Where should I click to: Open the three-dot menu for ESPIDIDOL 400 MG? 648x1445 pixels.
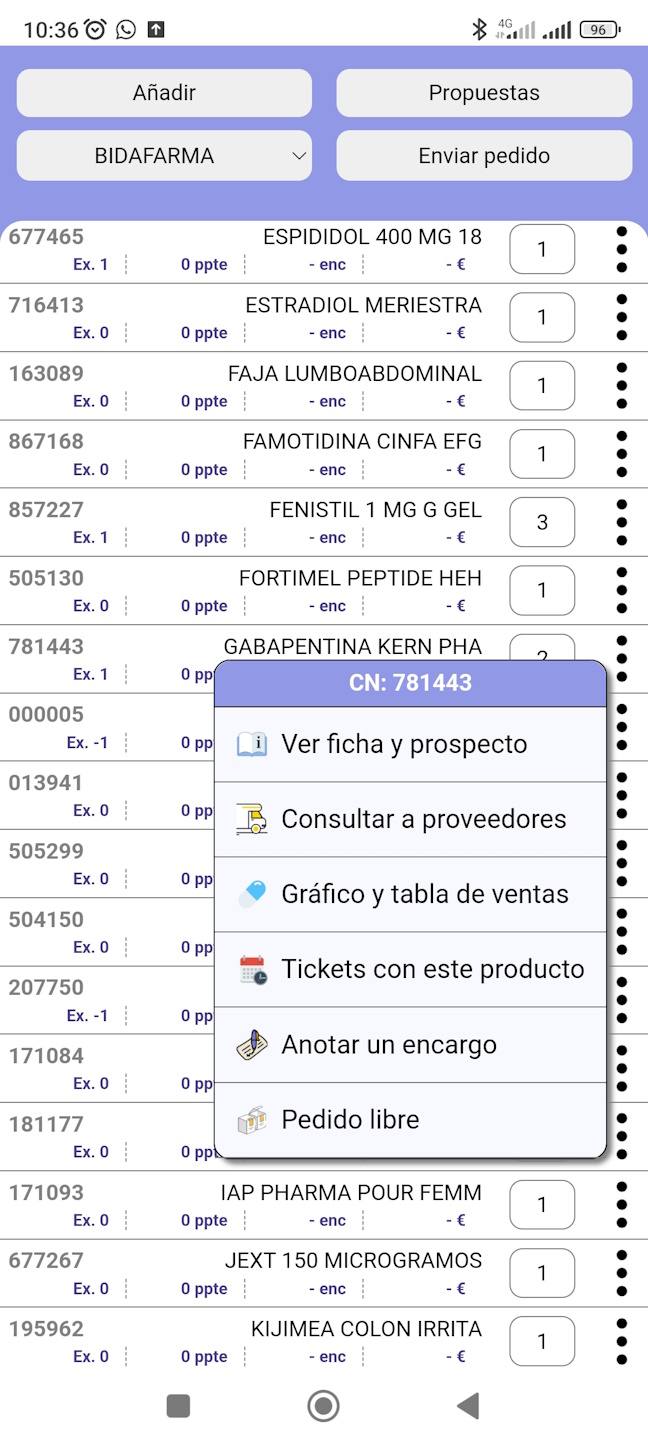(x=621, y=249)
